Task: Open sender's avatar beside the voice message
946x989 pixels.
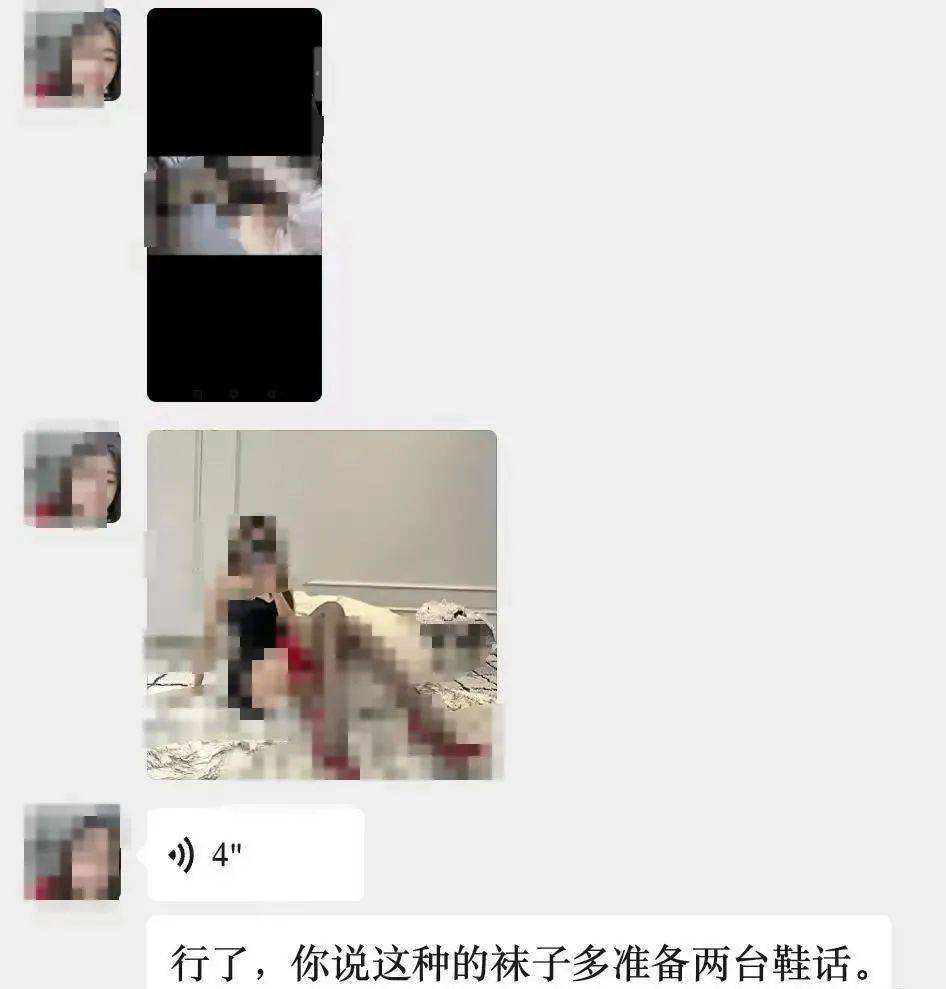Action: (73, 852)
